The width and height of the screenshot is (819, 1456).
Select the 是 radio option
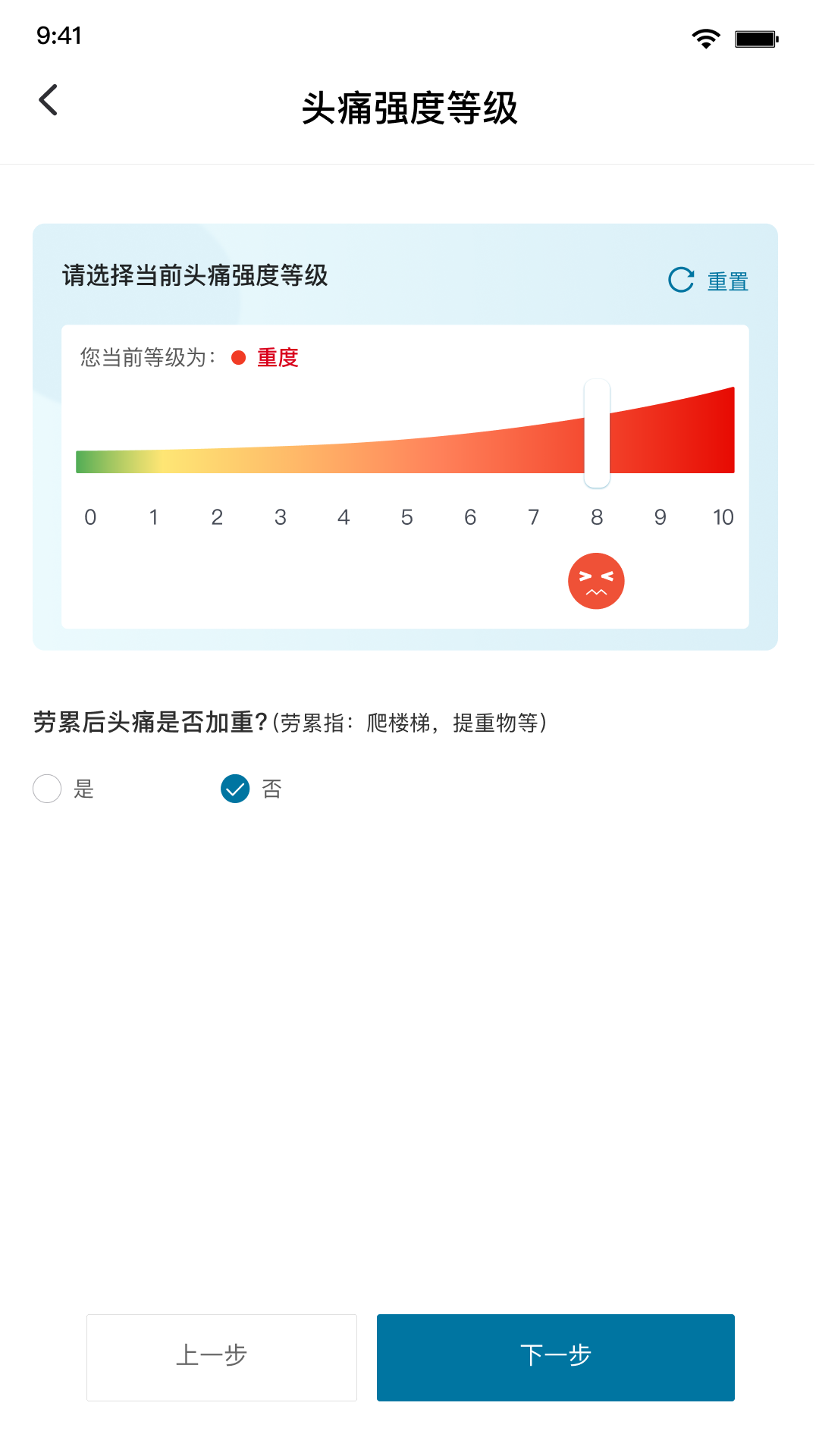[x=47, y=789]
